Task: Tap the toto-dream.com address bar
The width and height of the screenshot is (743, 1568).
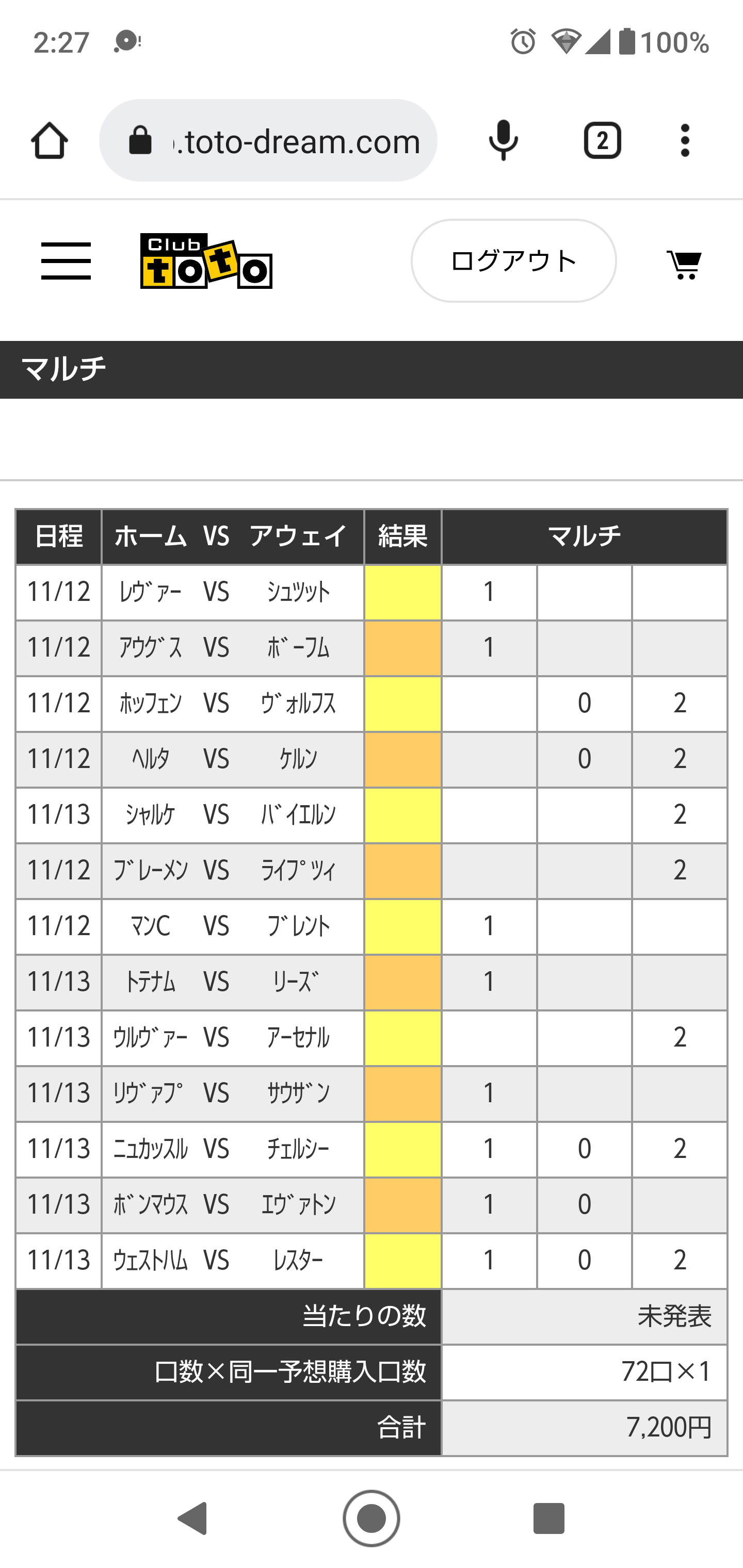Action: (x=268, y=141)
